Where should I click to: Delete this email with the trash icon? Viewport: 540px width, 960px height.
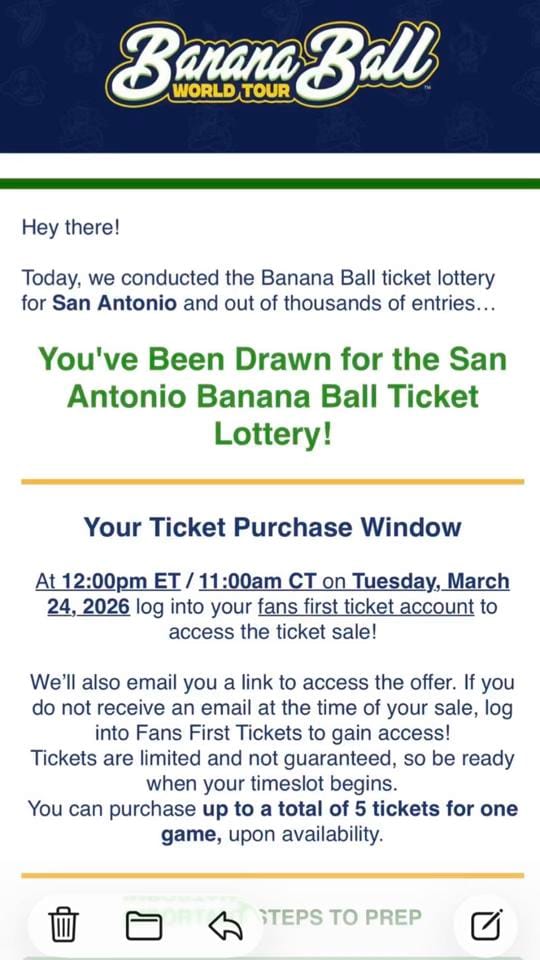click(64, 926)
